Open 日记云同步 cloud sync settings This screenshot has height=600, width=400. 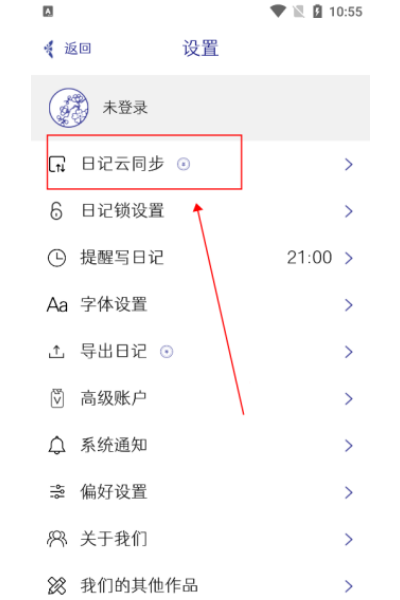pyautogui.click(x=200, y=164)
